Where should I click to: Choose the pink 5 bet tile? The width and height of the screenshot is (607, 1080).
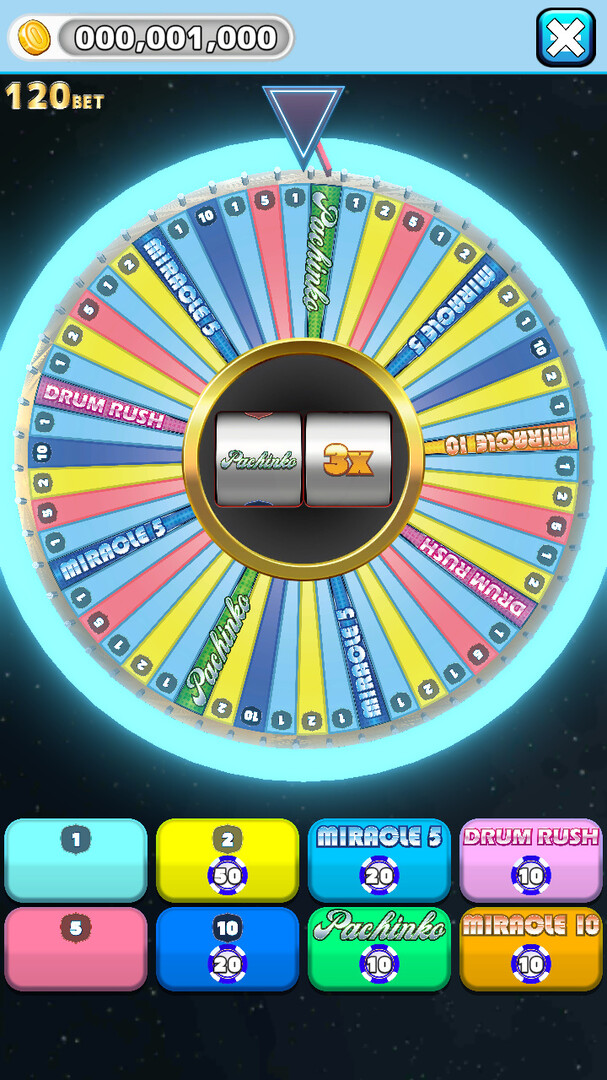pyautogui.click(x=76, y=948)
